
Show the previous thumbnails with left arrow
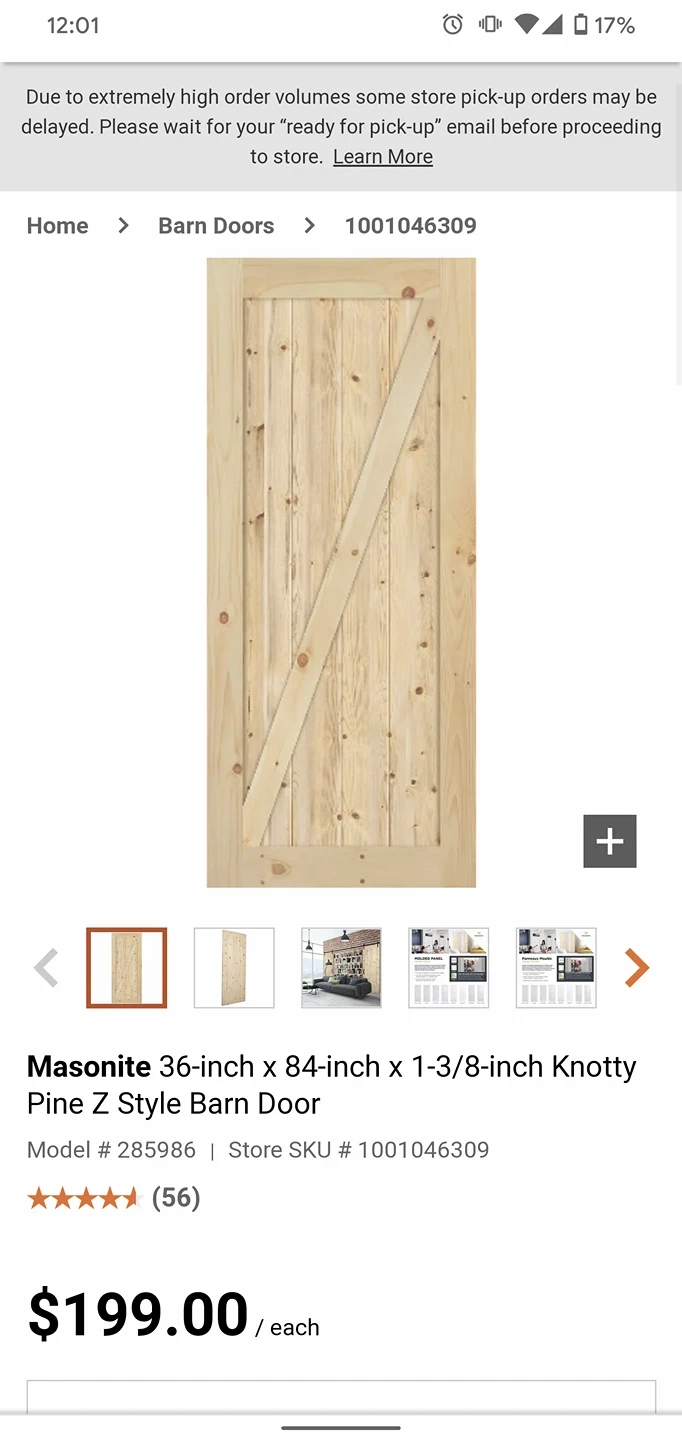click(46, 968)
